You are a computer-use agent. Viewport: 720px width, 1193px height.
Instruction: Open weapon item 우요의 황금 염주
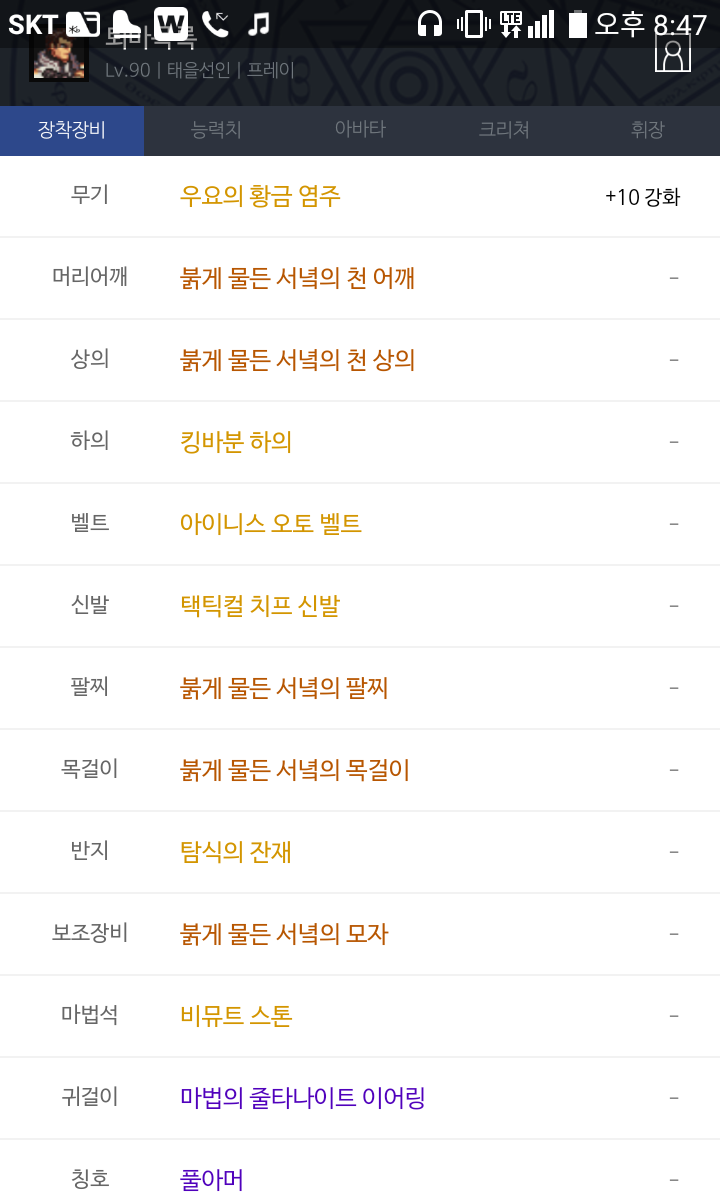point(260,196)
